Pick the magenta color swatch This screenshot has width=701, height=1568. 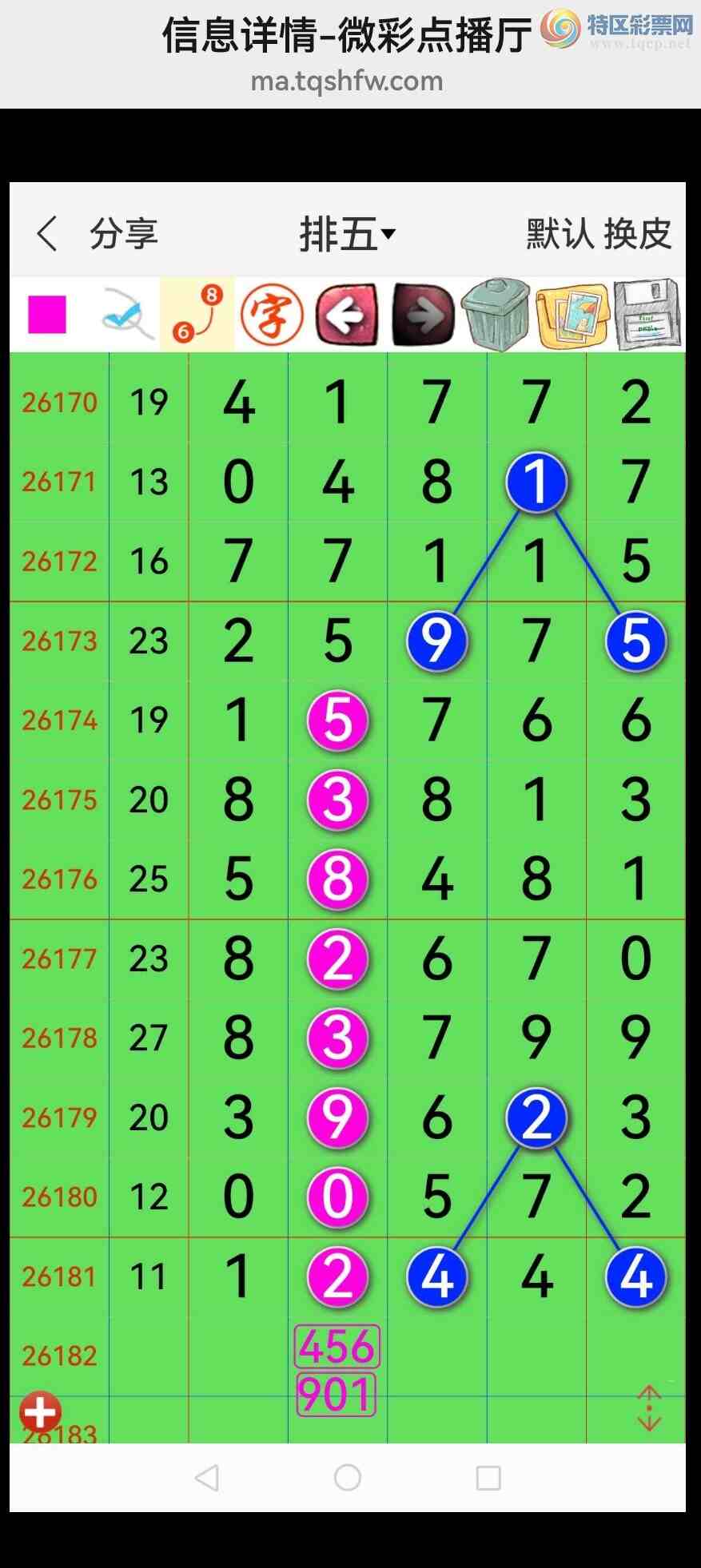(x=47, y=315)
